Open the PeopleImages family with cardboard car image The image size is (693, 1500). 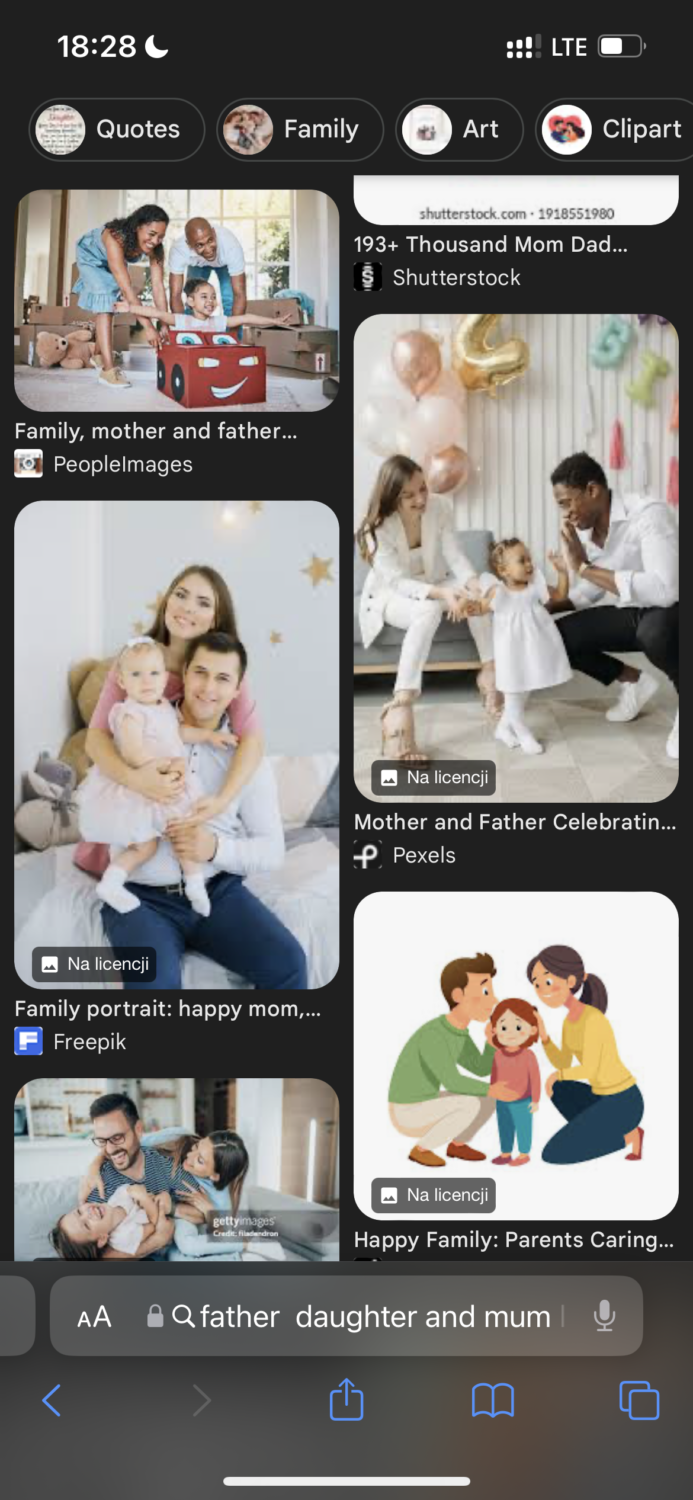[176, 300]
